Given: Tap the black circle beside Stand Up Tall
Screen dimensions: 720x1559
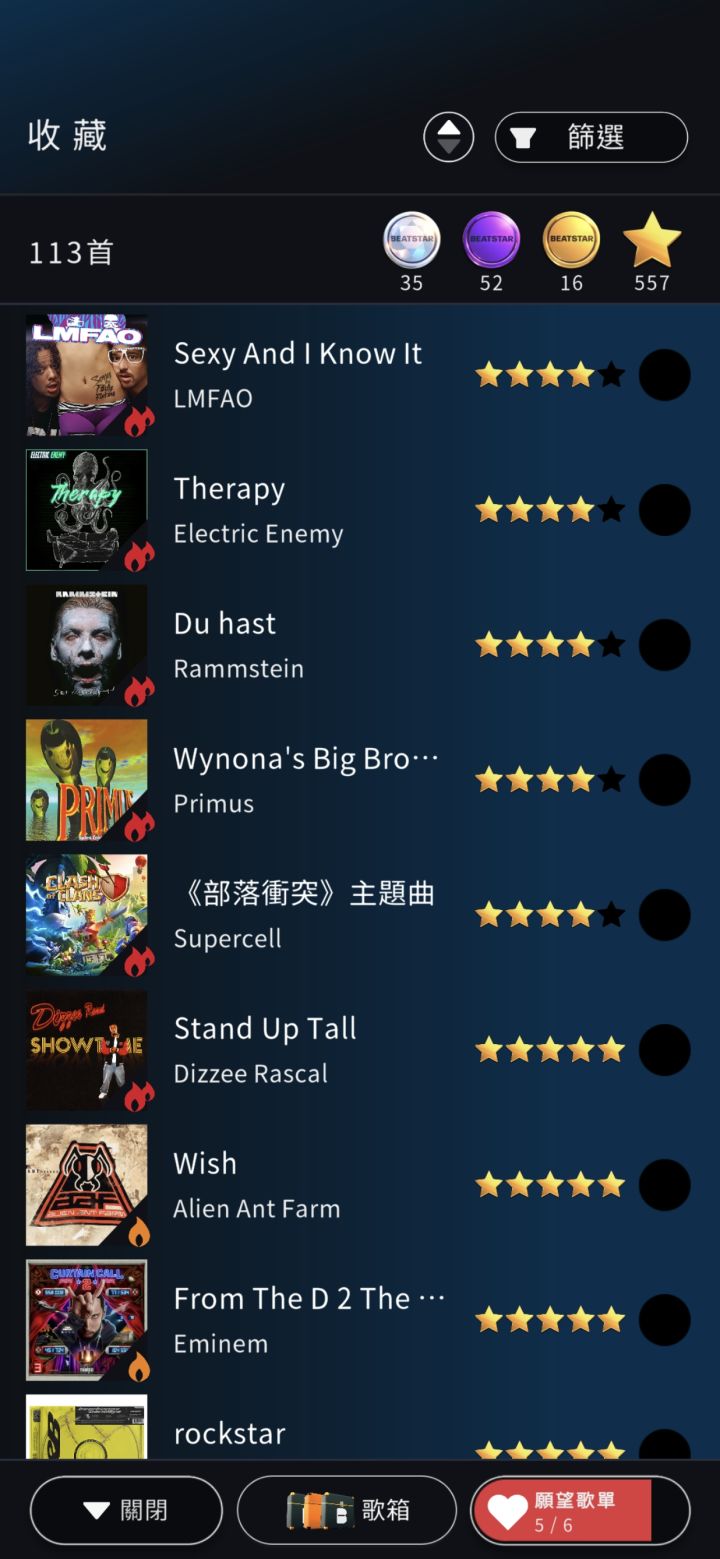Looking at the screenshot, I should pos(664,1050).
